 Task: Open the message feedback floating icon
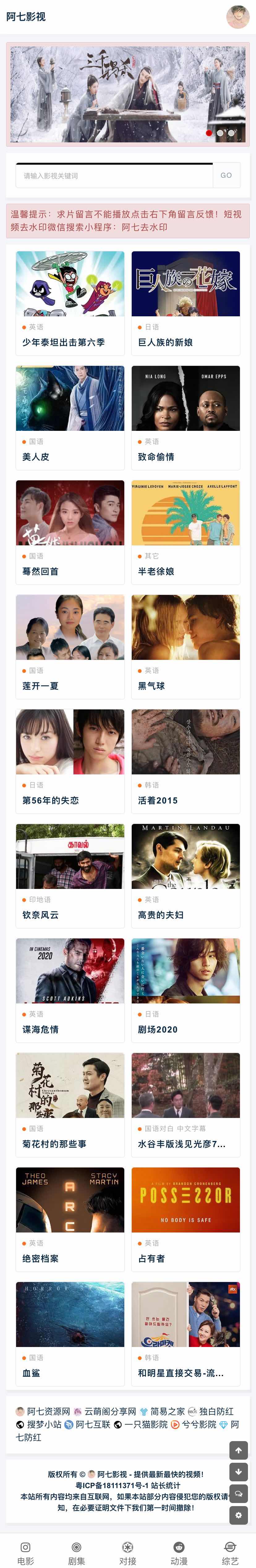[x=238, y=1494]
